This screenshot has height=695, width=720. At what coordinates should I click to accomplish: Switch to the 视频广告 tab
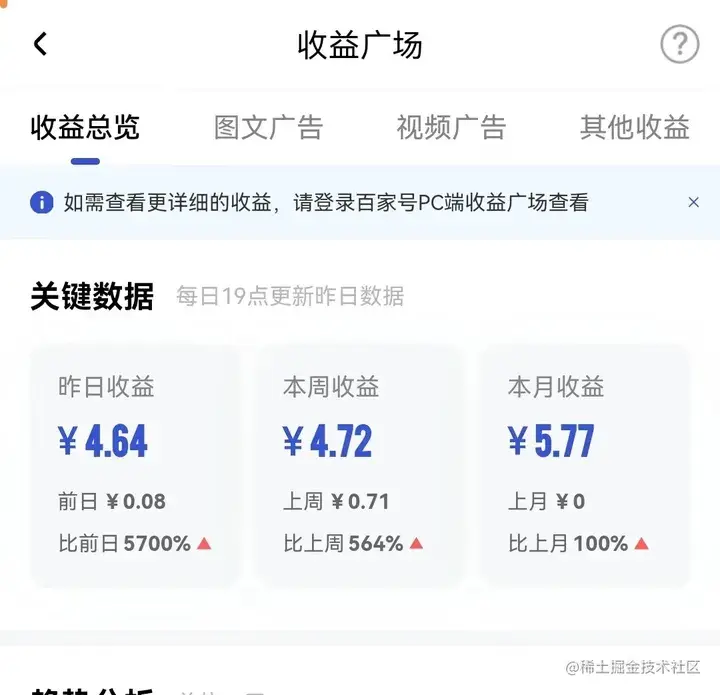pos(451,128)
